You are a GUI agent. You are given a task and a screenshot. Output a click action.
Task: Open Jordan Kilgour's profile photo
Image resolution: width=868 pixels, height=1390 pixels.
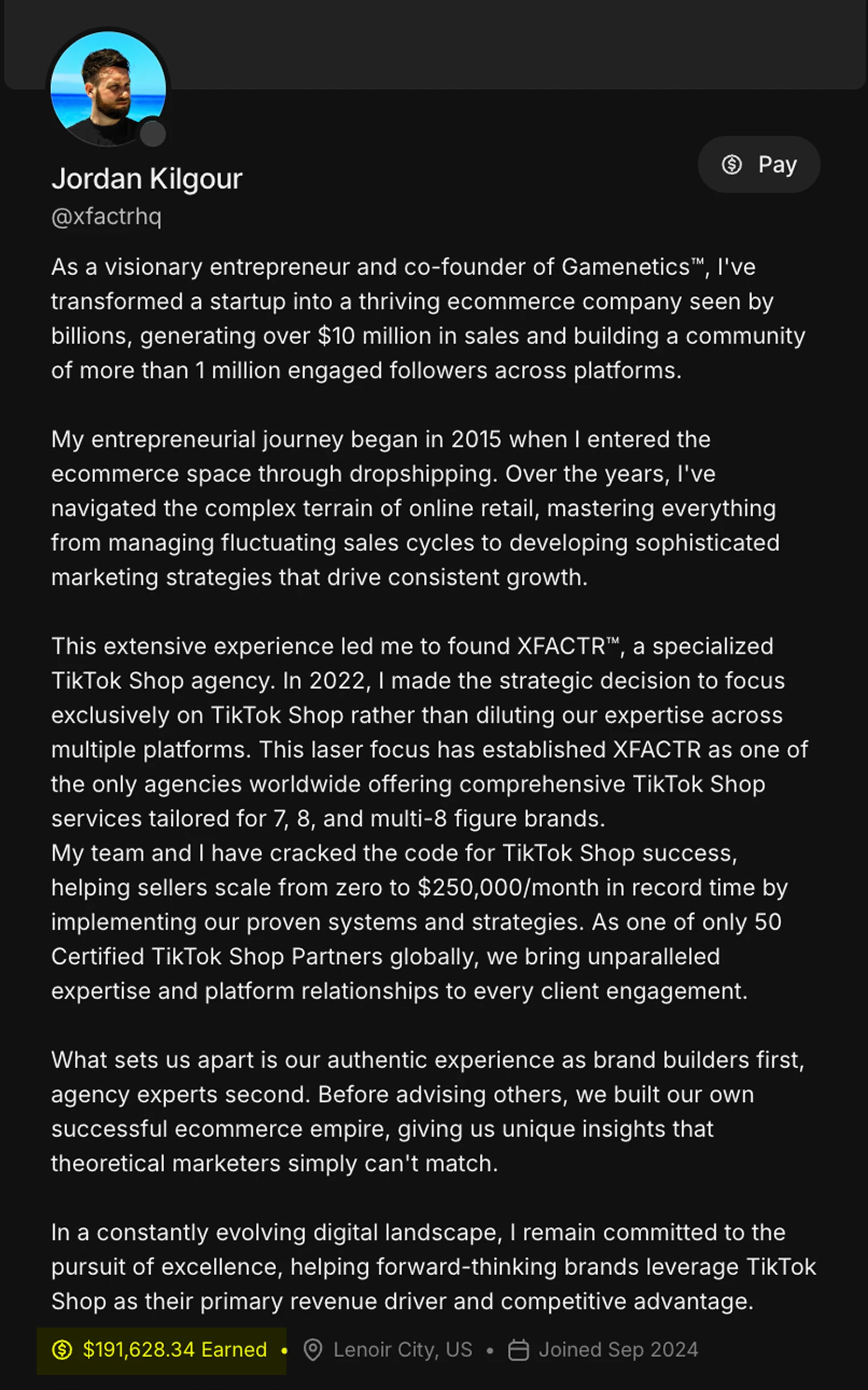[108, 88]
